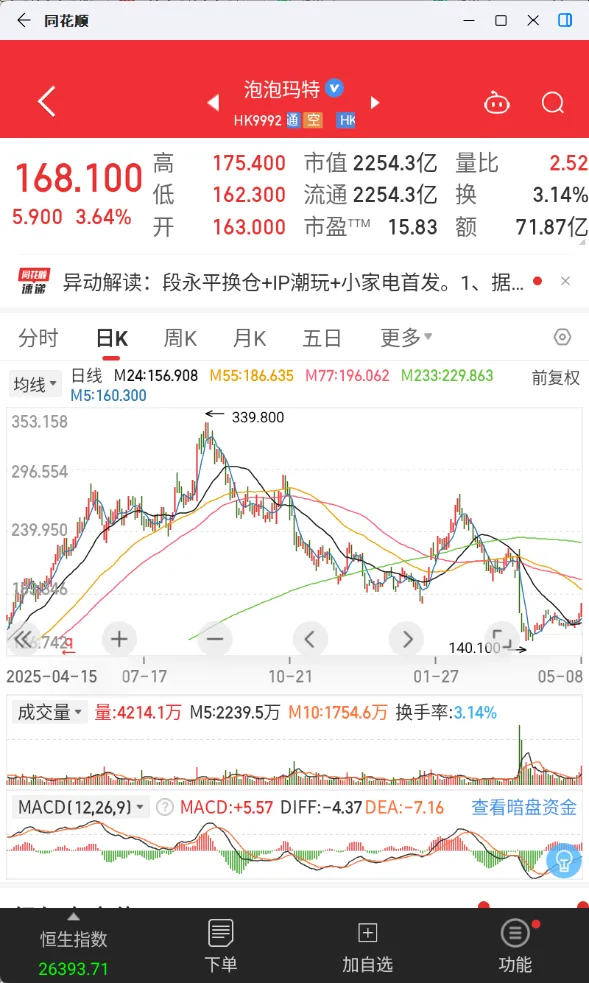589x983 pixels.
Task: Expand the 更多 chart options
Action: click(406, 339)
